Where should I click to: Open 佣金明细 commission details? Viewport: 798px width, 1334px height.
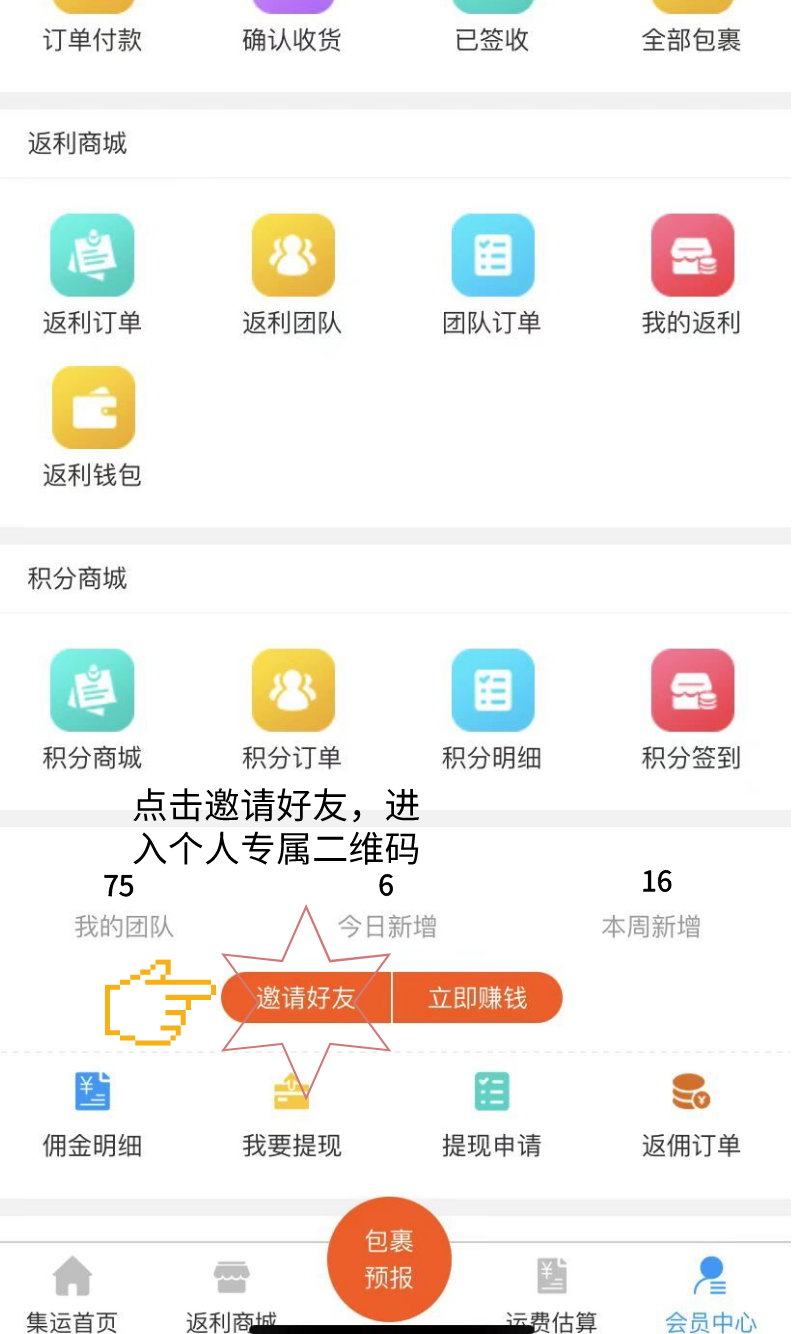[x=92, y=1115]
